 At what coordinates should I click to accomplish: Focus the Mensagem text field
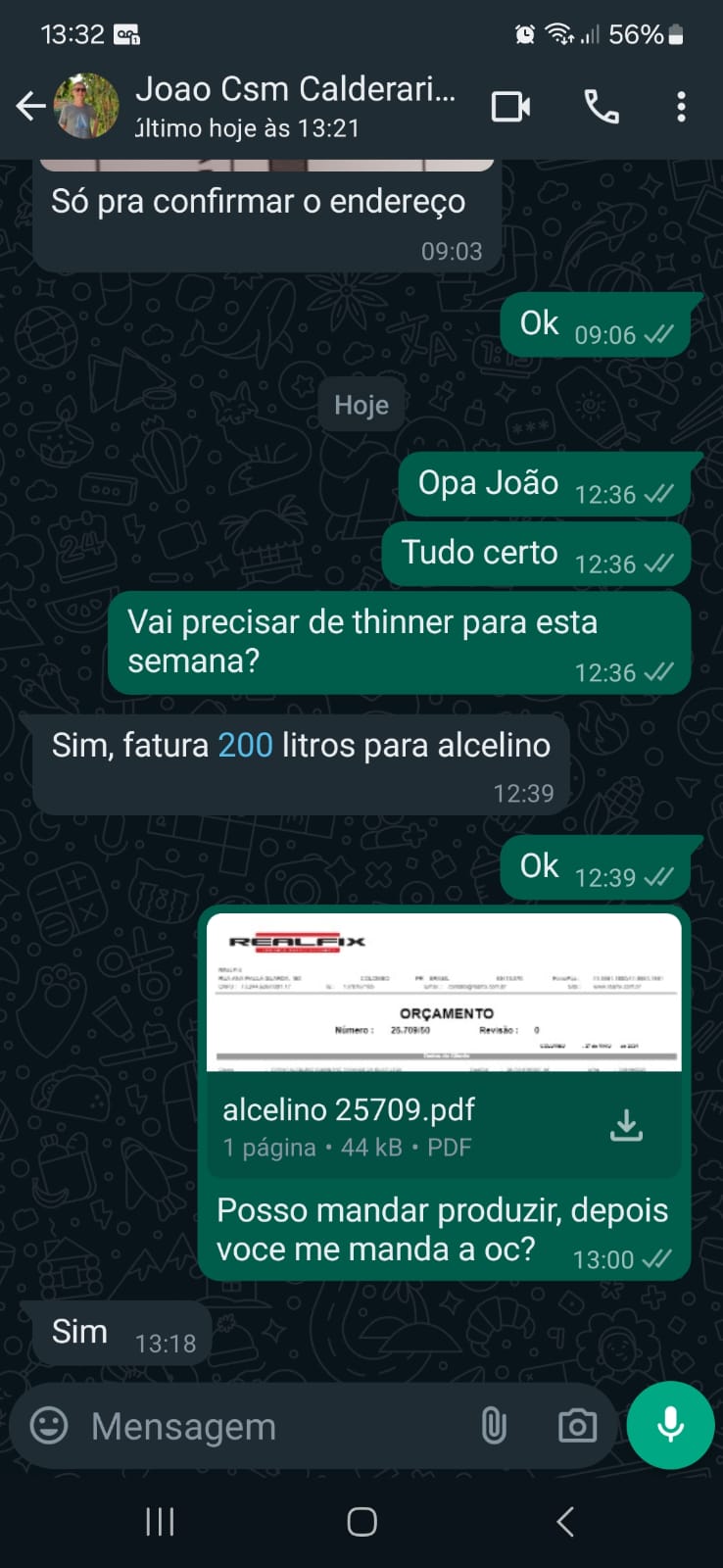pyautogui.click(x=274, y=1427)
